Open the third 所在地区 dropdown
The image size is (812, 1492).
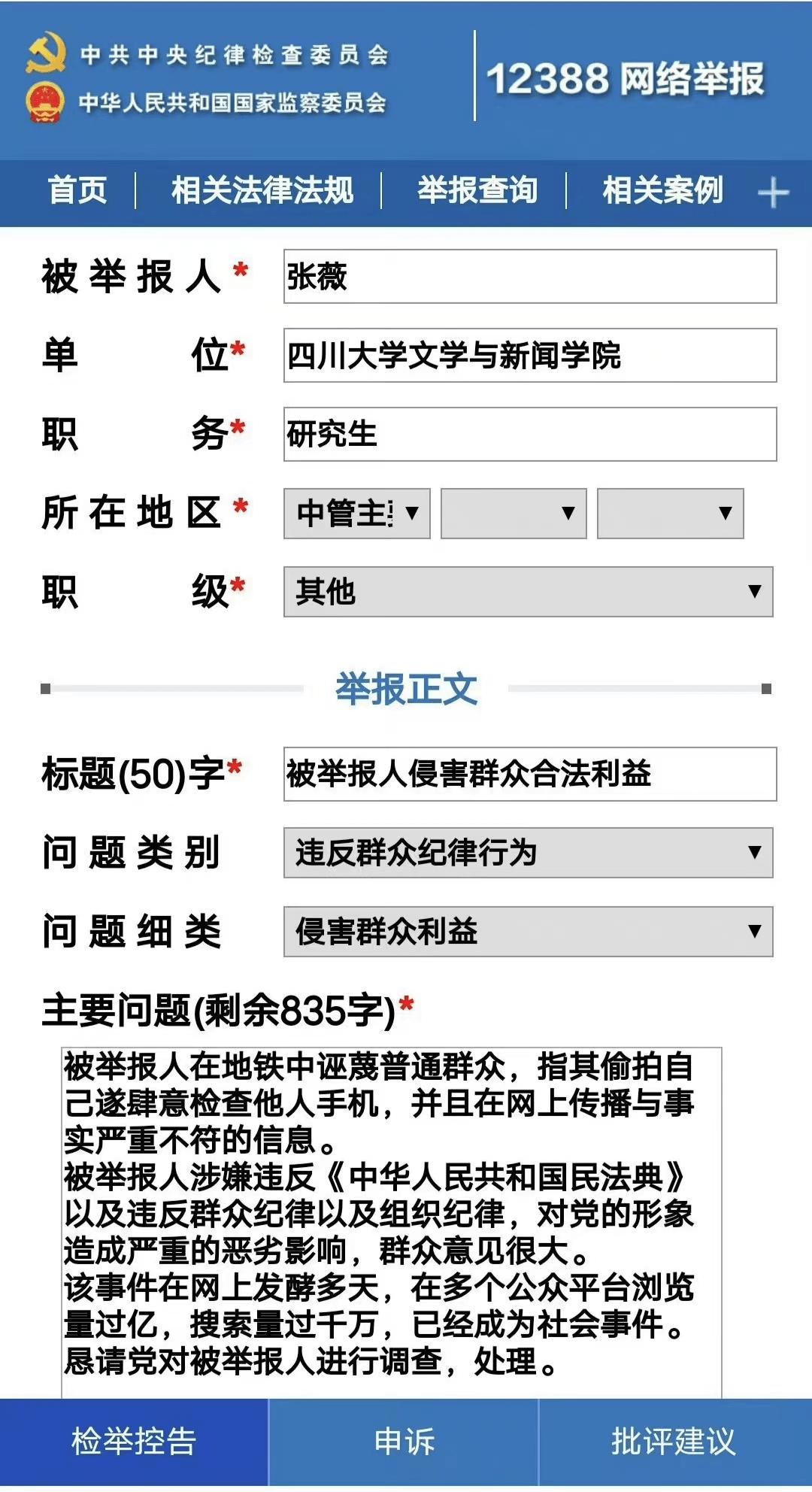[670, 514]
